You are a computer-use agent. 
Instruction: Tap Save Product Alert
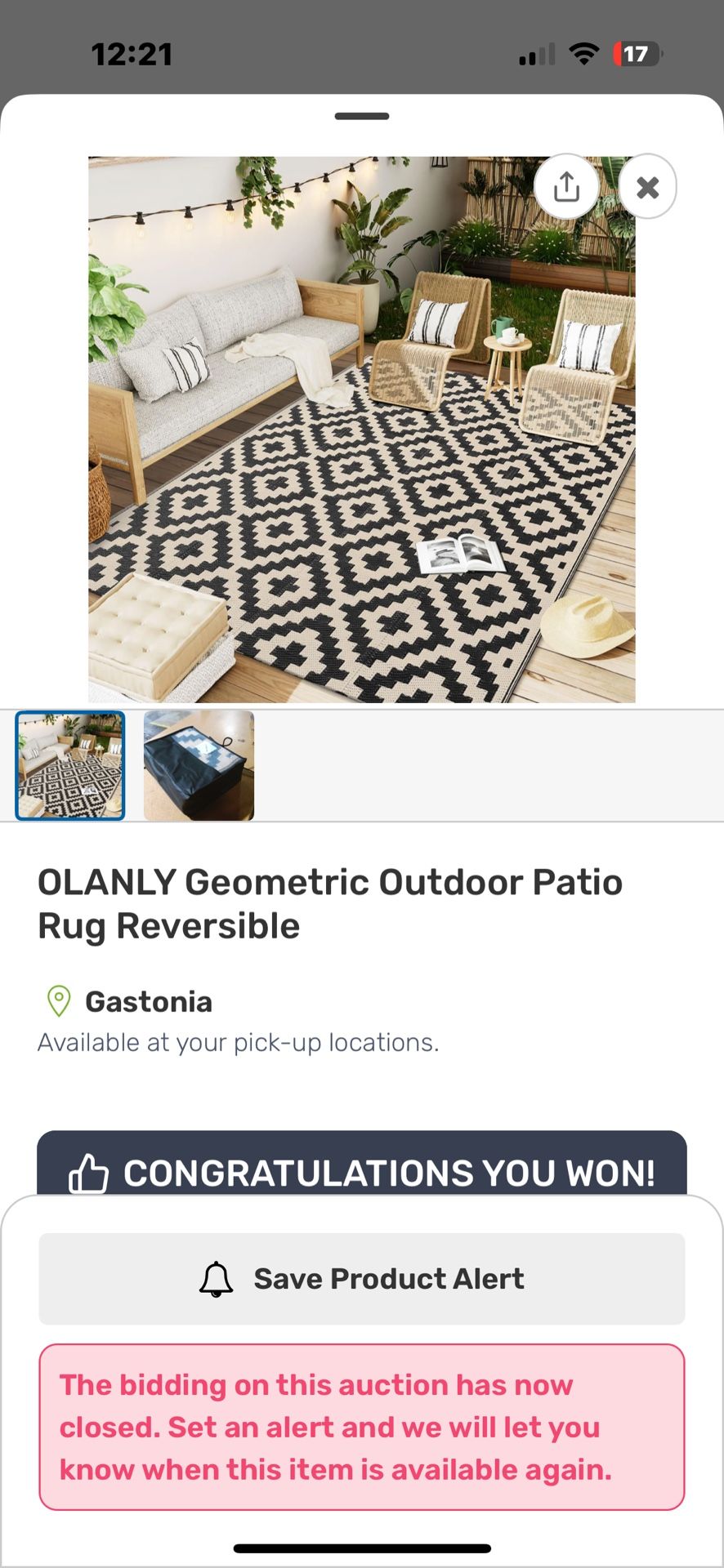click(x=362, y=1277)
